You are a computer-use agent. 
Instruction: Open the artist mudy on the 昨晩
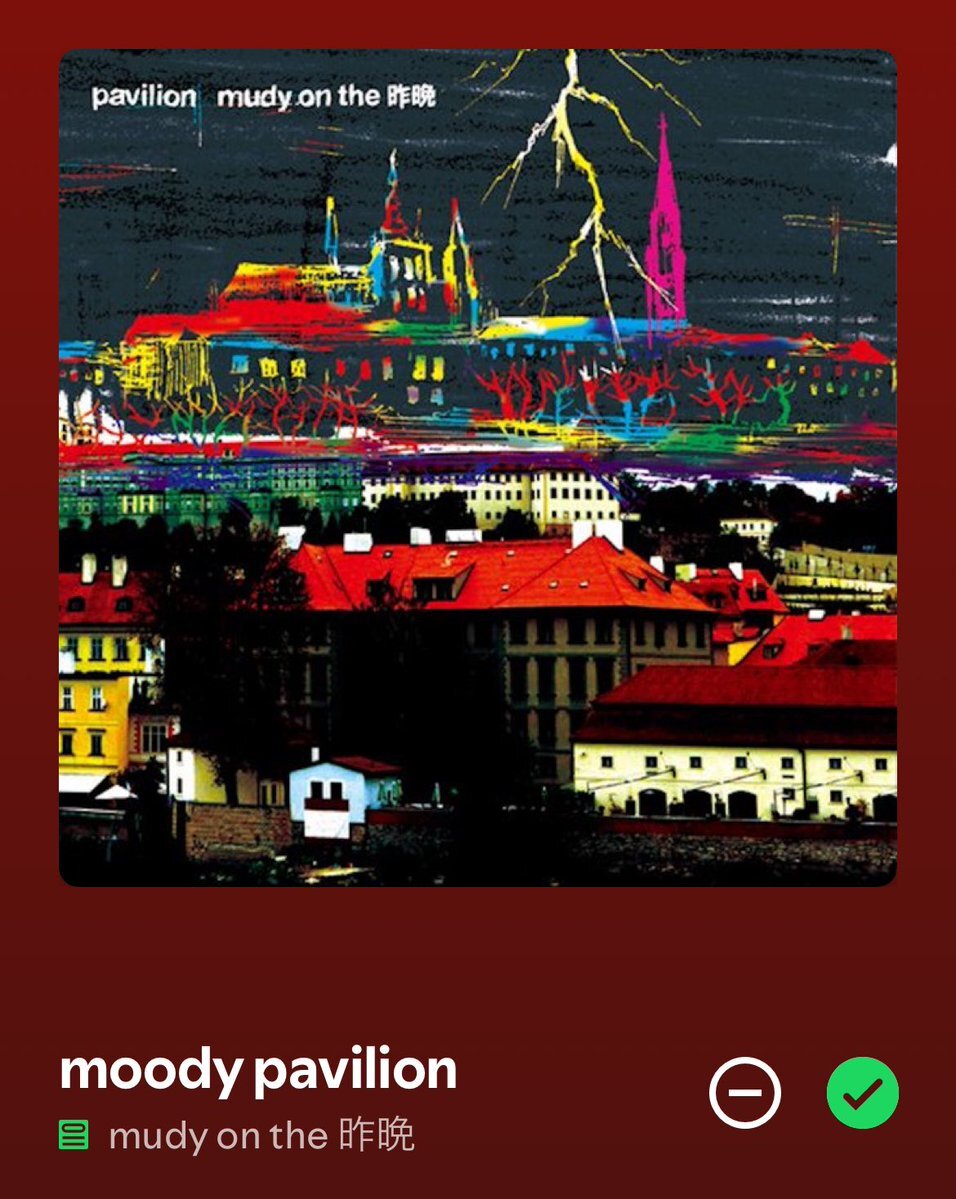pyautogui.click(x=261, y=1136)
